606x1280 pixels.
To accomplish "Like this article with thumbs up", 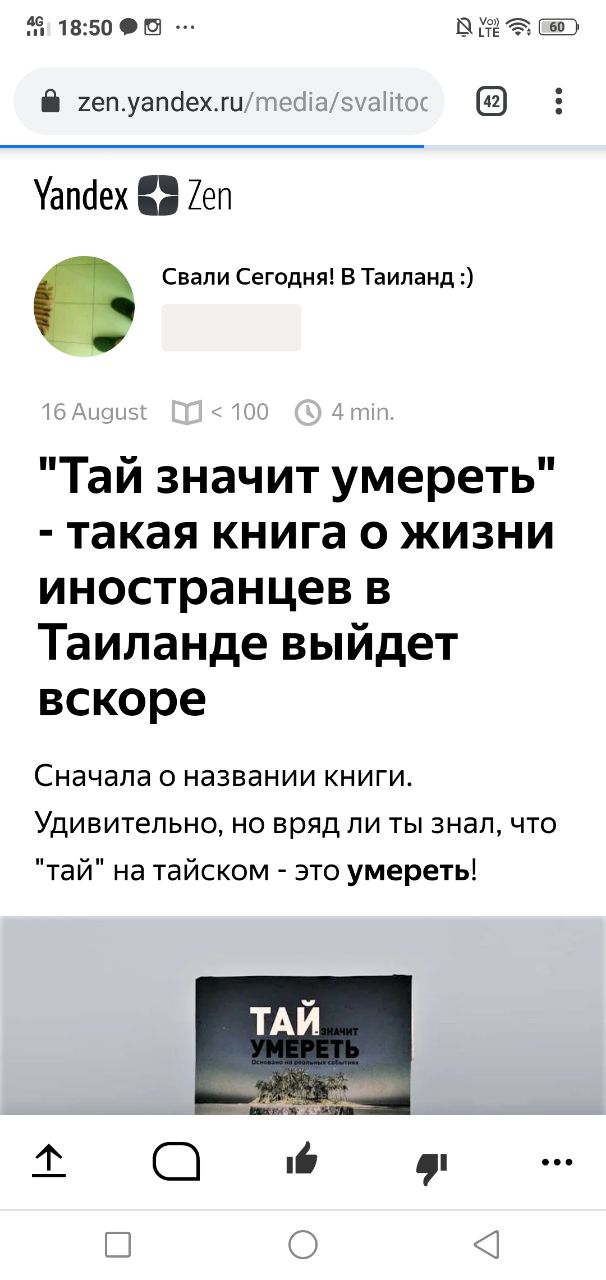I will click(302, 1161).
